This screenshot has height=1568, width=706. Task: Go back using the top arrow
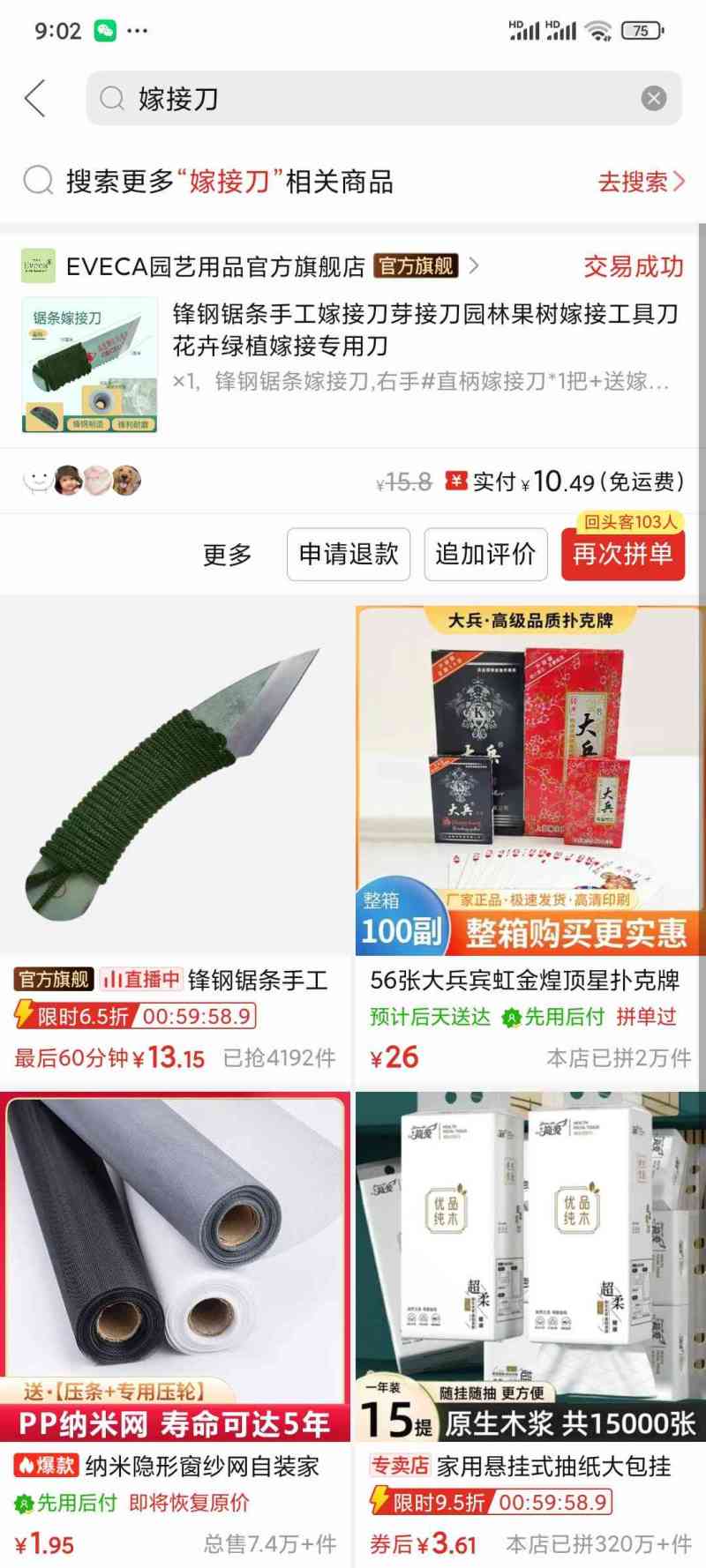[35, 98]
